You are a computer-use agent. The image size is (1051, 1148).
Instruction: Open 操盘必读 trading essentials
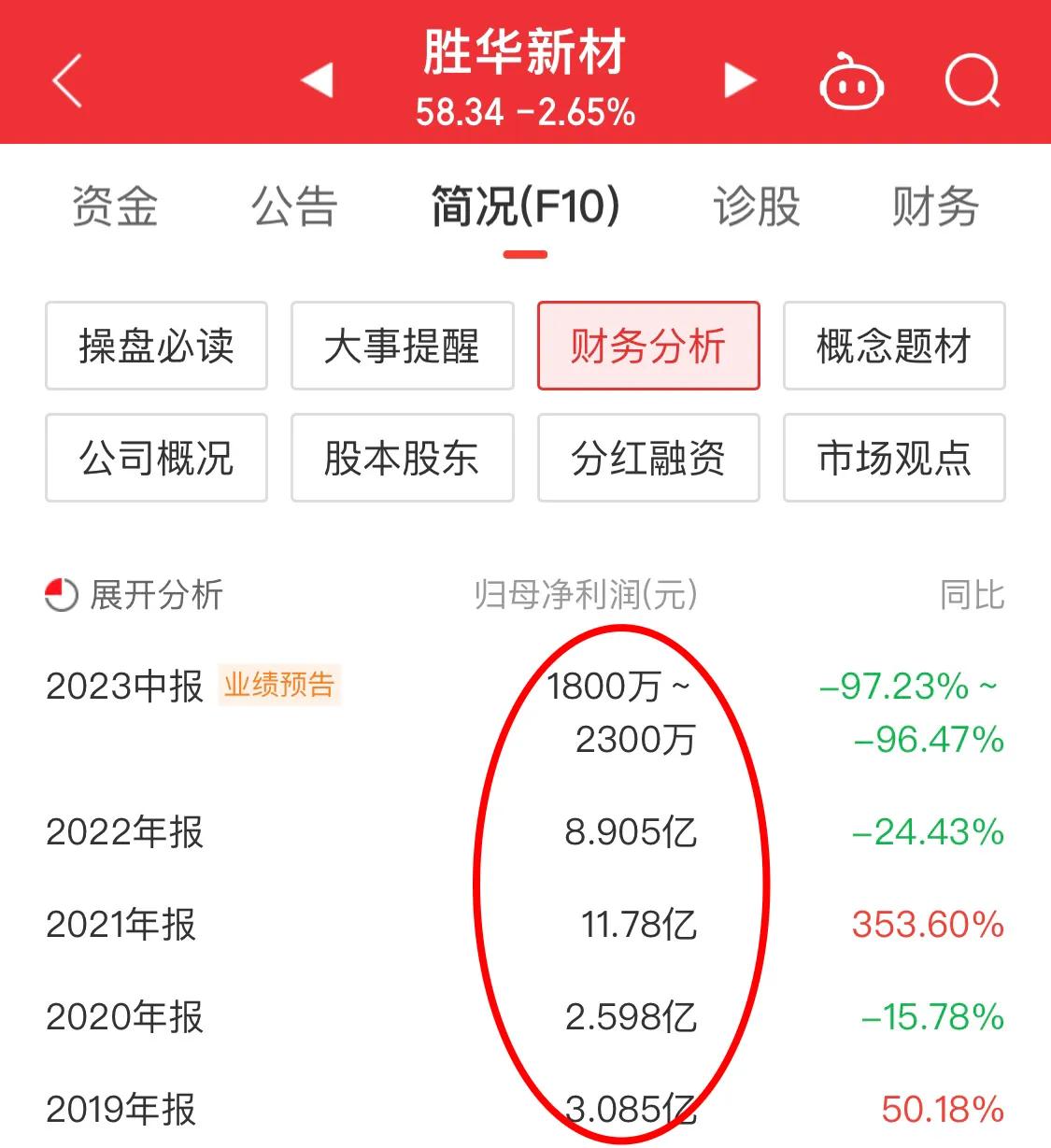click(155, 346)
